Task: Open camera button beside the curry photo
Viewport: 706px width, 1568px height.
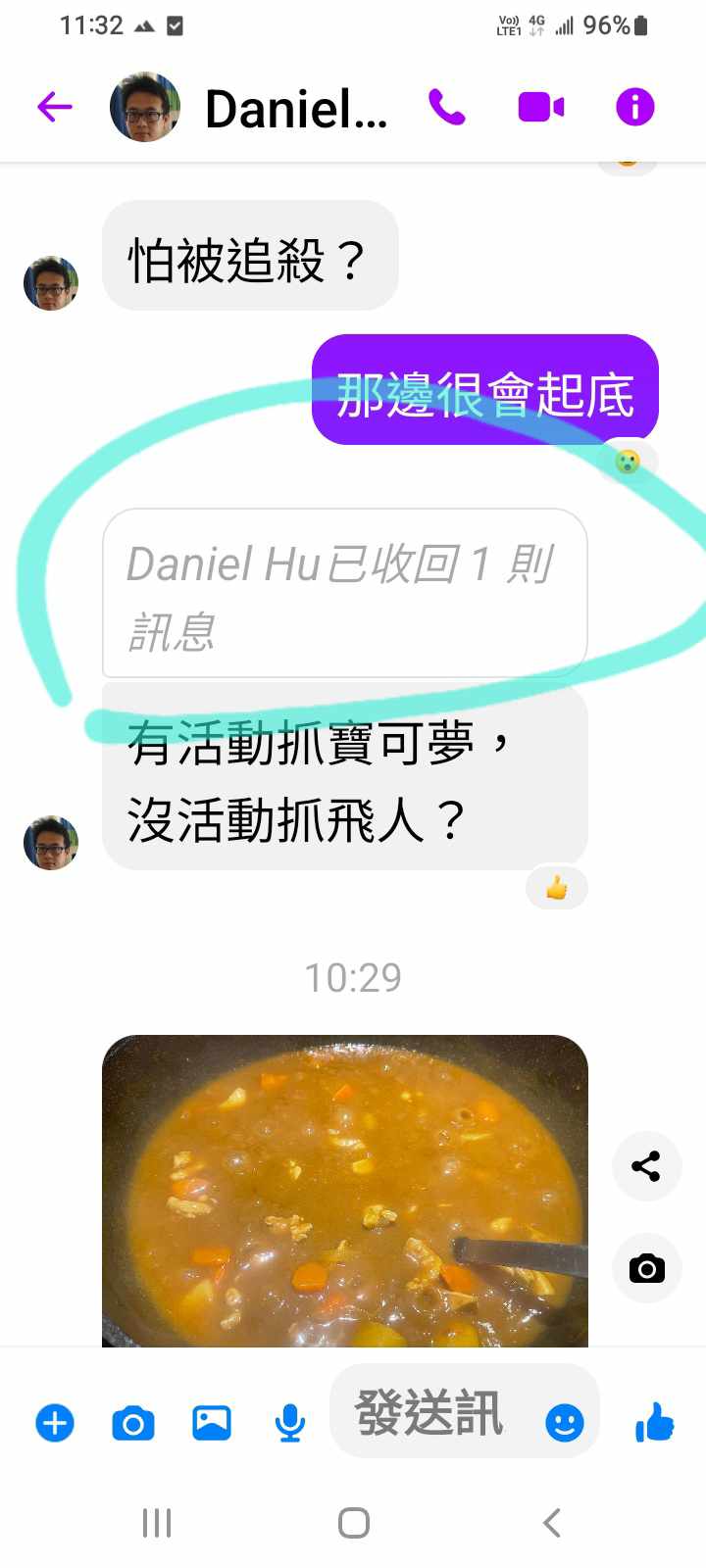Action: click(x=646, y=1268)
